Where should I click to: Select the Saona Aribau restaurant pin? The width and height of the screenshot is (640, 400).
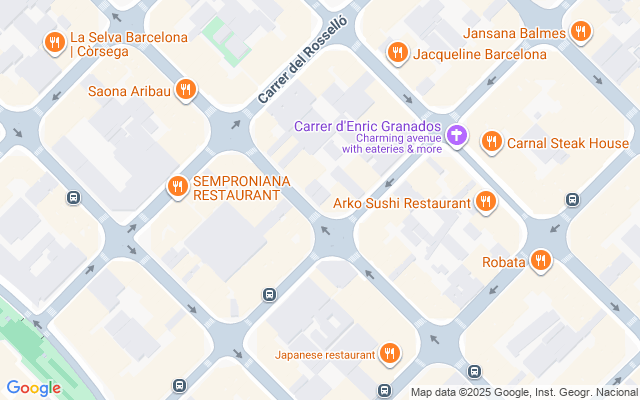pos(184,90)
